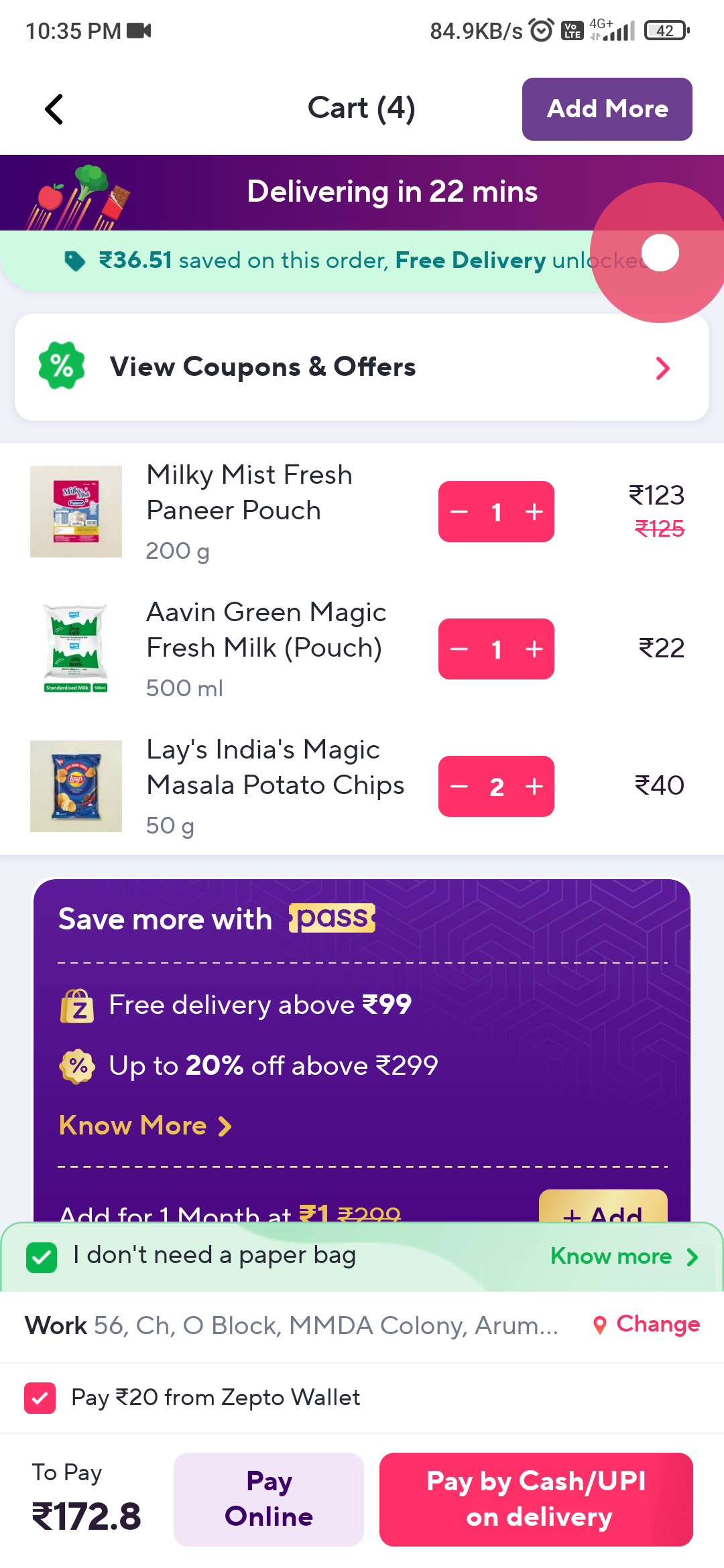The height and width of the screenshot is (1568, 724).
Task: Add the 1 Month pass
Action: (603, 1206)
